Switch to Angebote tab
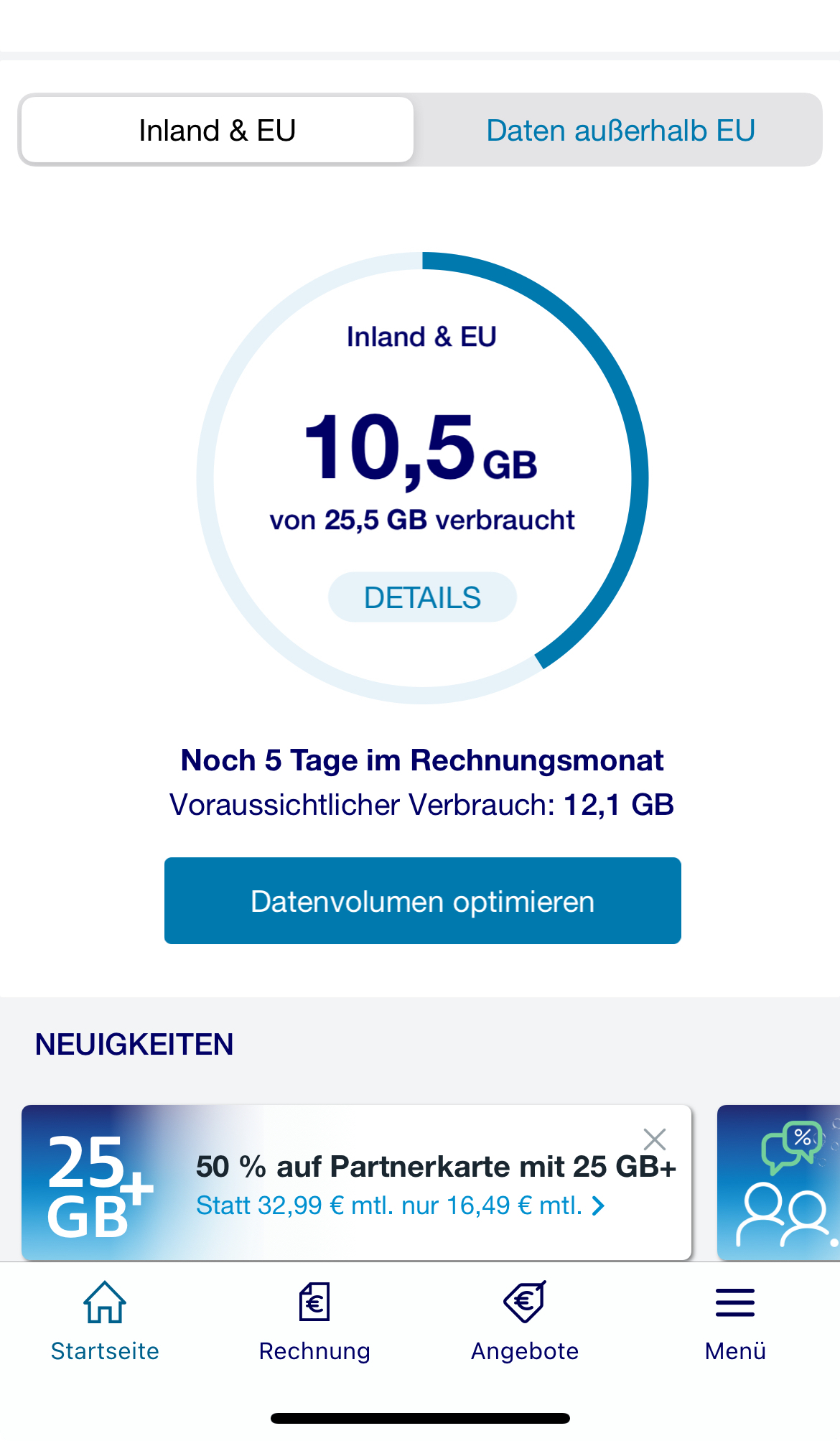 [x=525, y=1323]
